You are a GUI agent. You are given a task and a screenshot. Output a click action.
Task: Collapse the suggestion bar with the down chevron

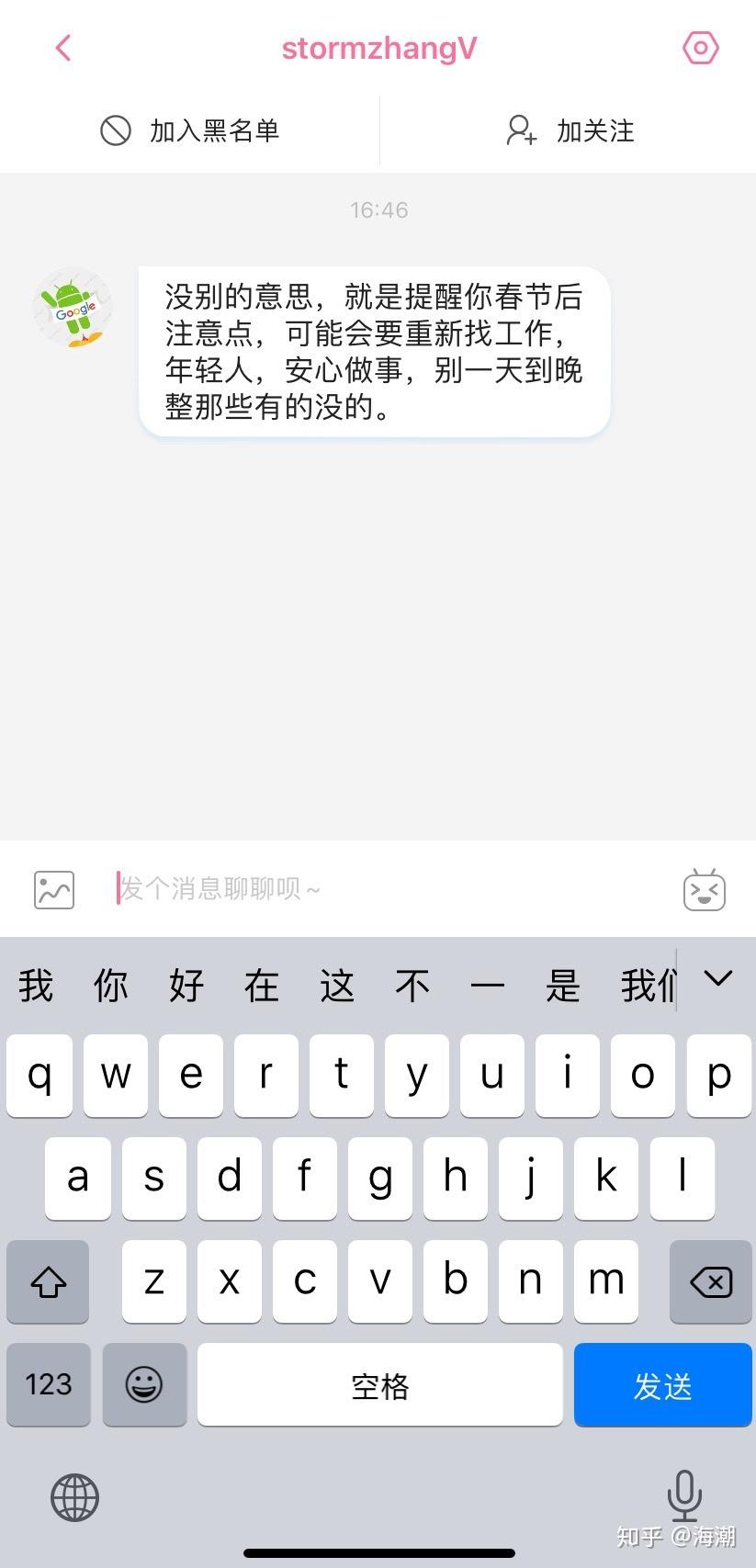click(x=717, y=979)
